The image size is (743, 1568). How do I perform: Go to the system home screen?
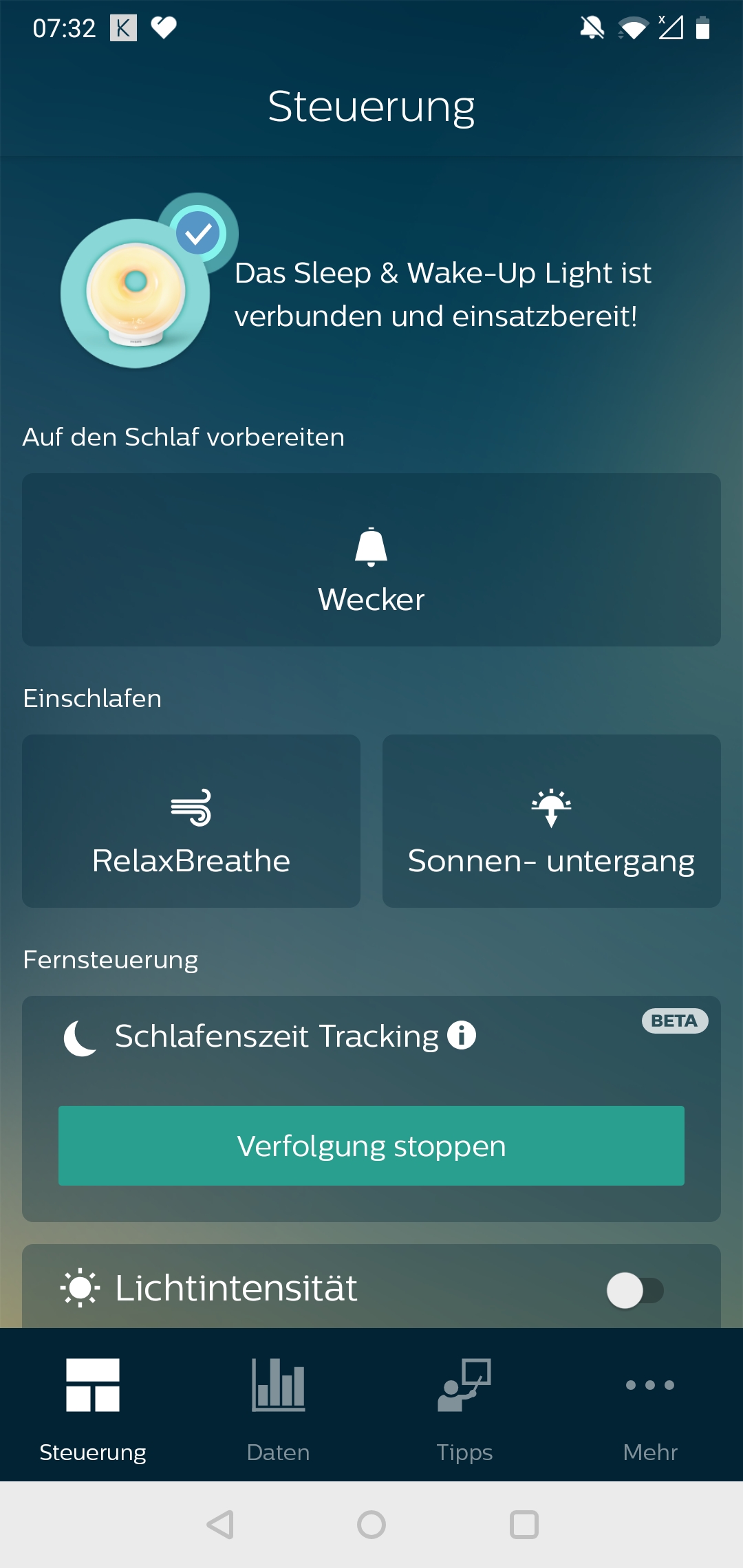[x=371, y=1525]
